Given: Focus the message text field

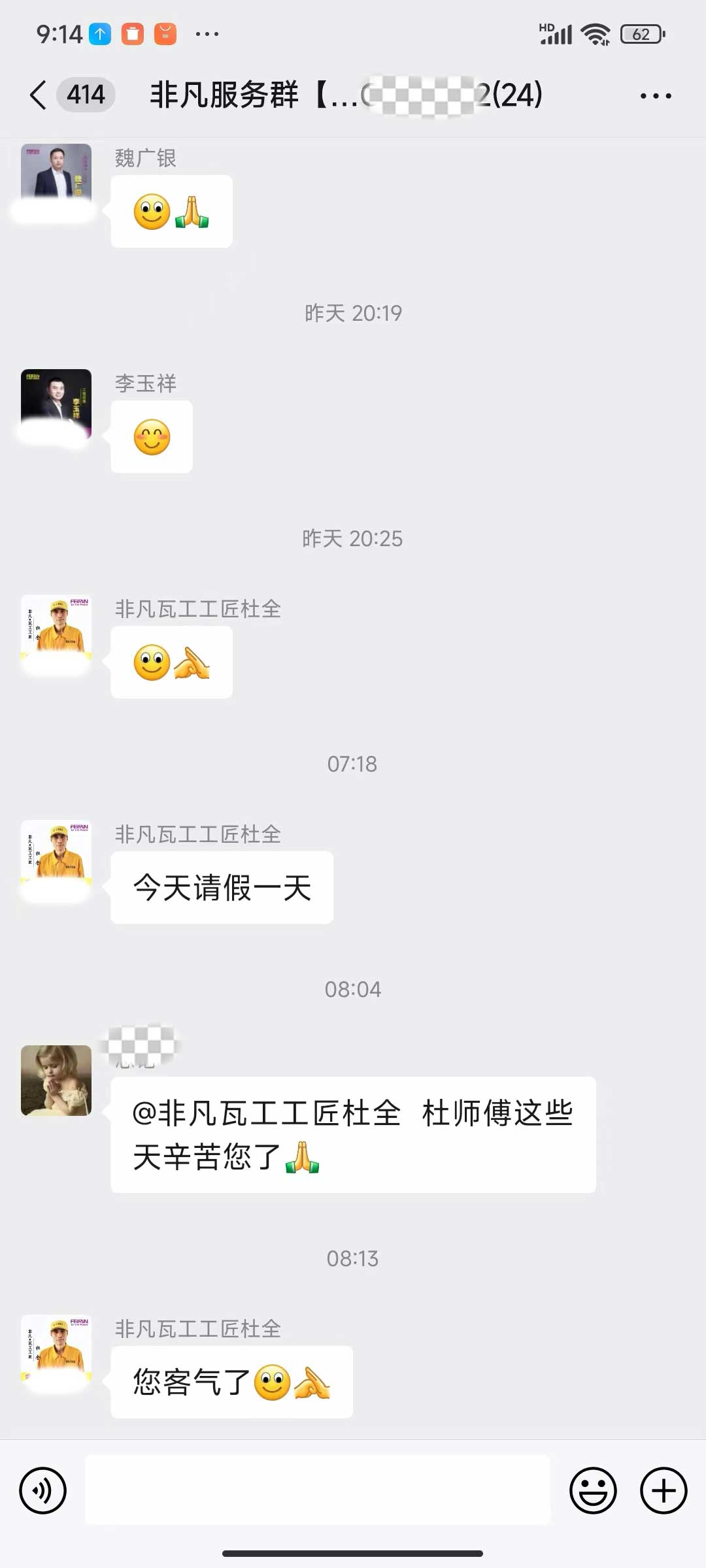Looking at the screenshot, I should 318,1490.
